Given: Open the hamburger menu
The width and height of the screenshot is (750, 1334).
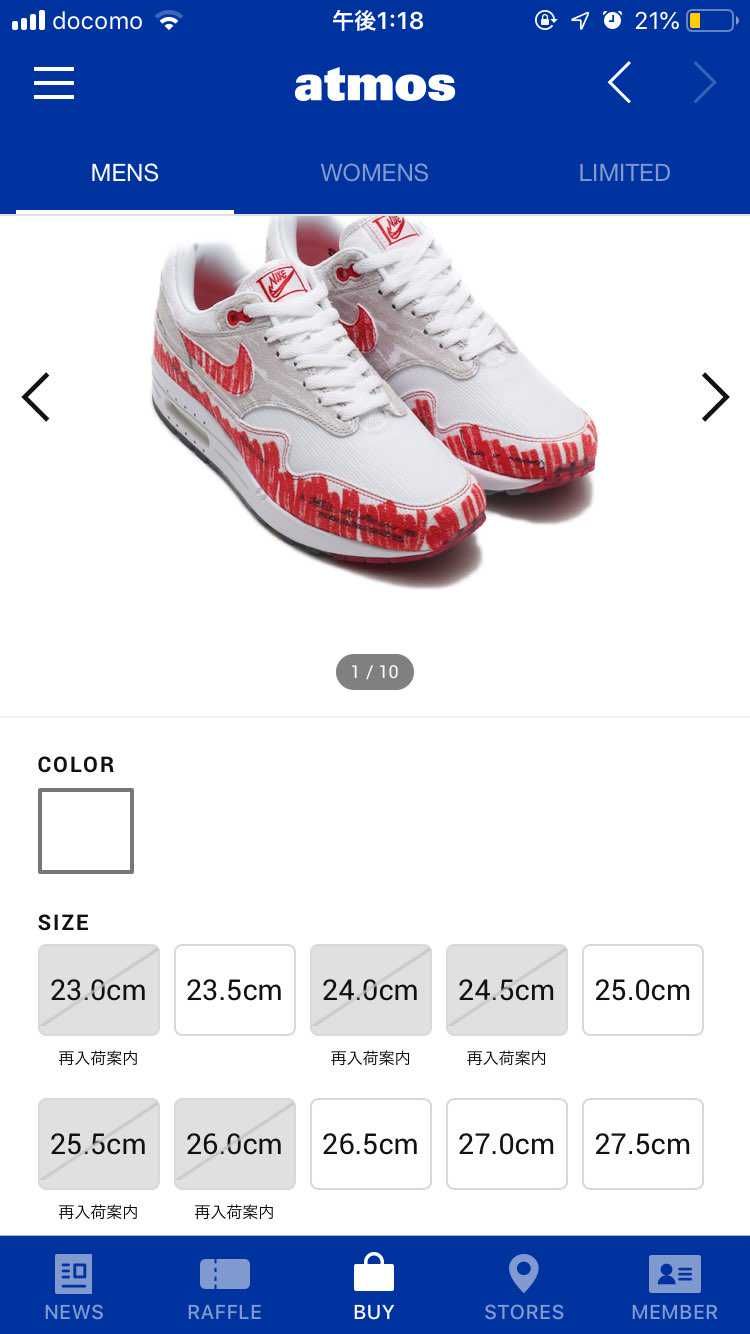Looking at the screenshot, I should 54,83.
